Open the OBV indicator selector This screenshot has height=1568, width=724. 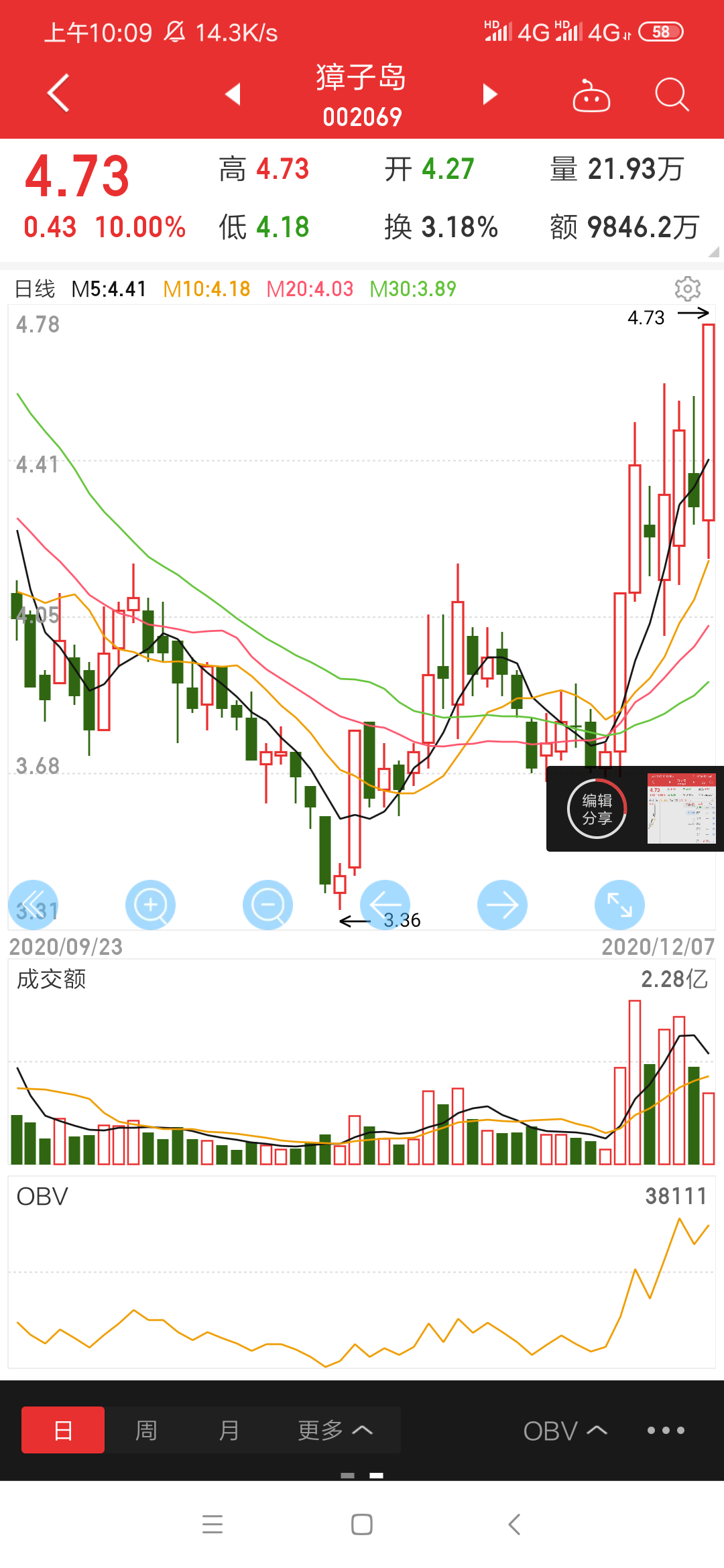click(x=565, y=1431)
